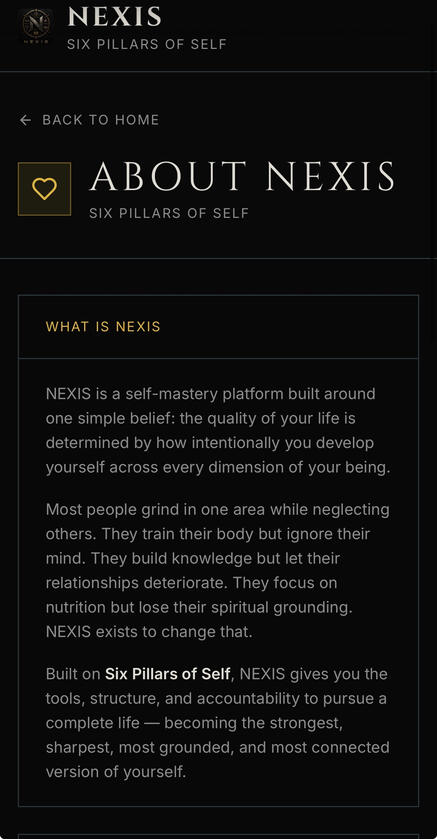The height and width of the screenshot is (839, 437).
Task: Go back via Back to Home link
Action: [x=89, y=120]
